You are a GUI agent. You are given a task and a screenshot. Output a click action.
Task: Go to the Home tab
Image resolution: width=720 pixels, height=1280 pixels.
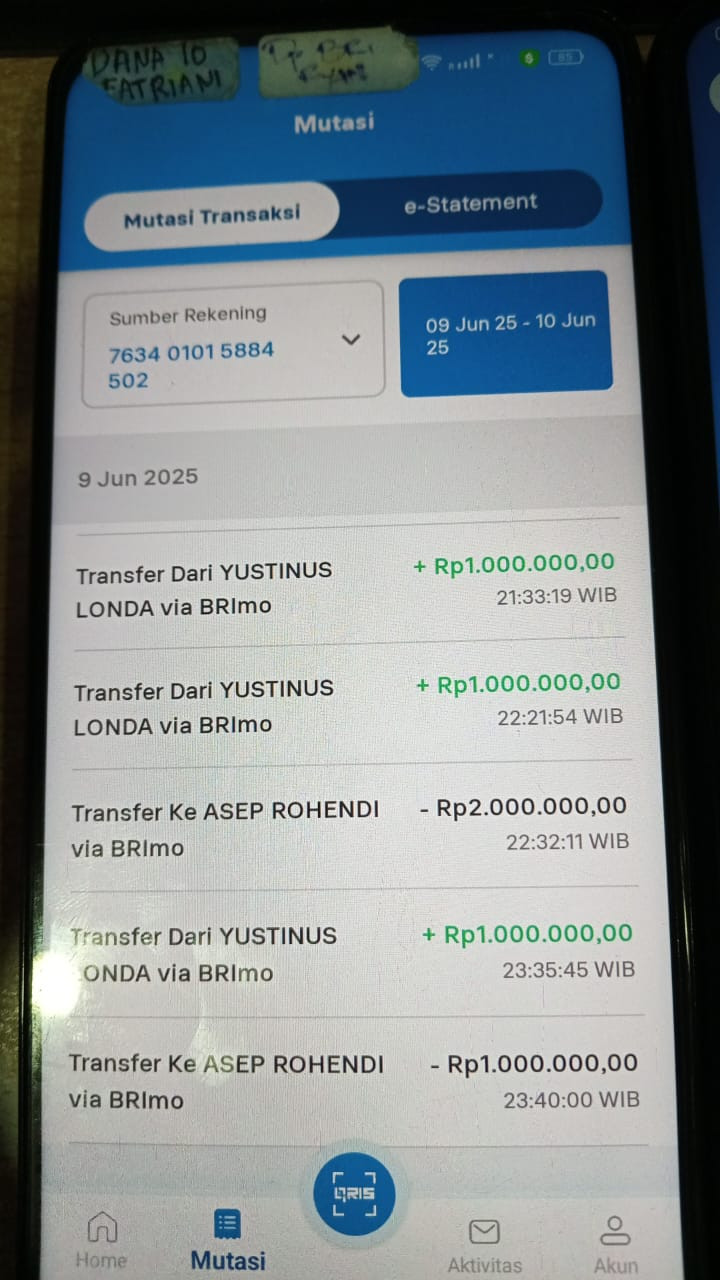pyautogui.click(x=102, y=1240)
